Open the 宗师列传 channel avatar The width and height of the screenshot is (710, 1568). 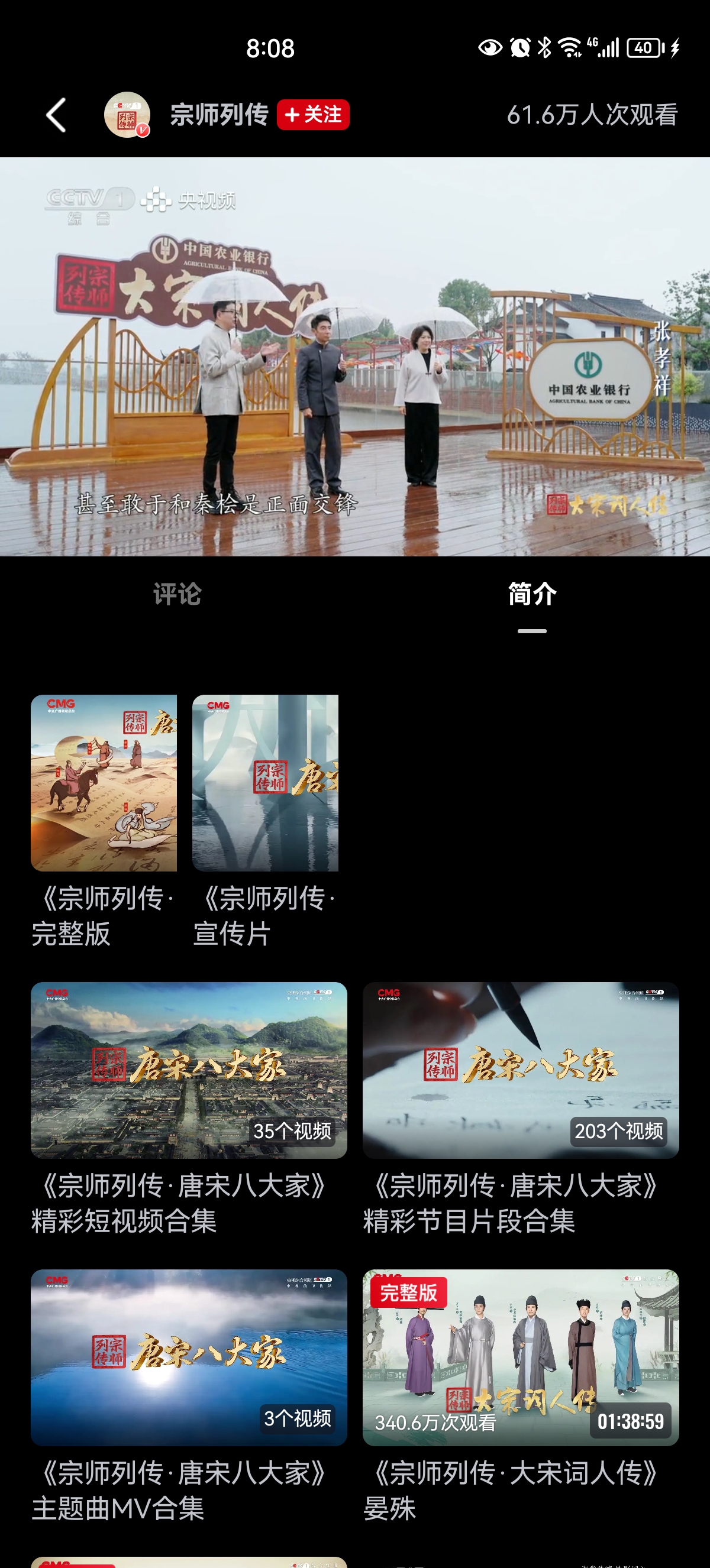pyautogui.click(x=127, y=115)
